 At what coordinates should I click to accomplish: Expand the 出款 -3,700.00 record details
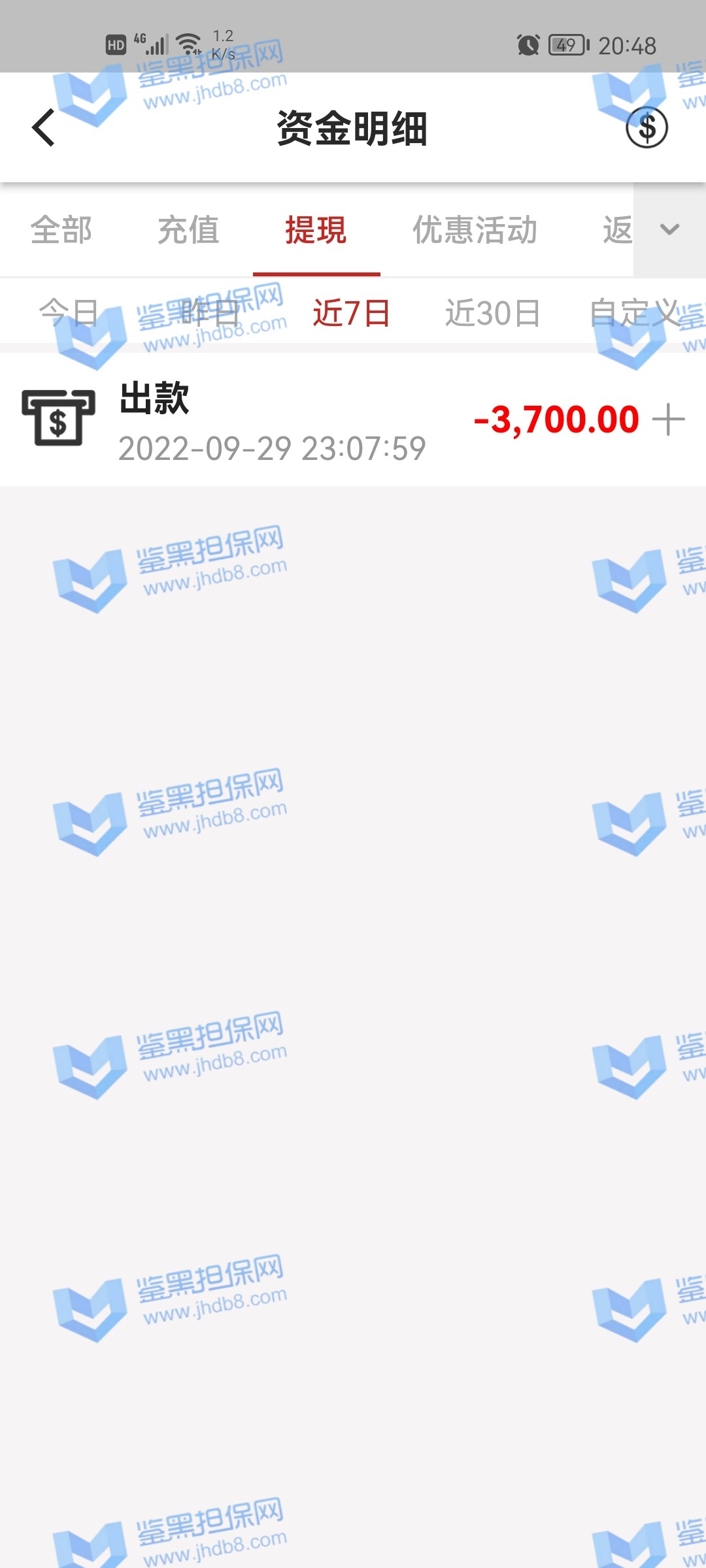click(x=668, y=419)
